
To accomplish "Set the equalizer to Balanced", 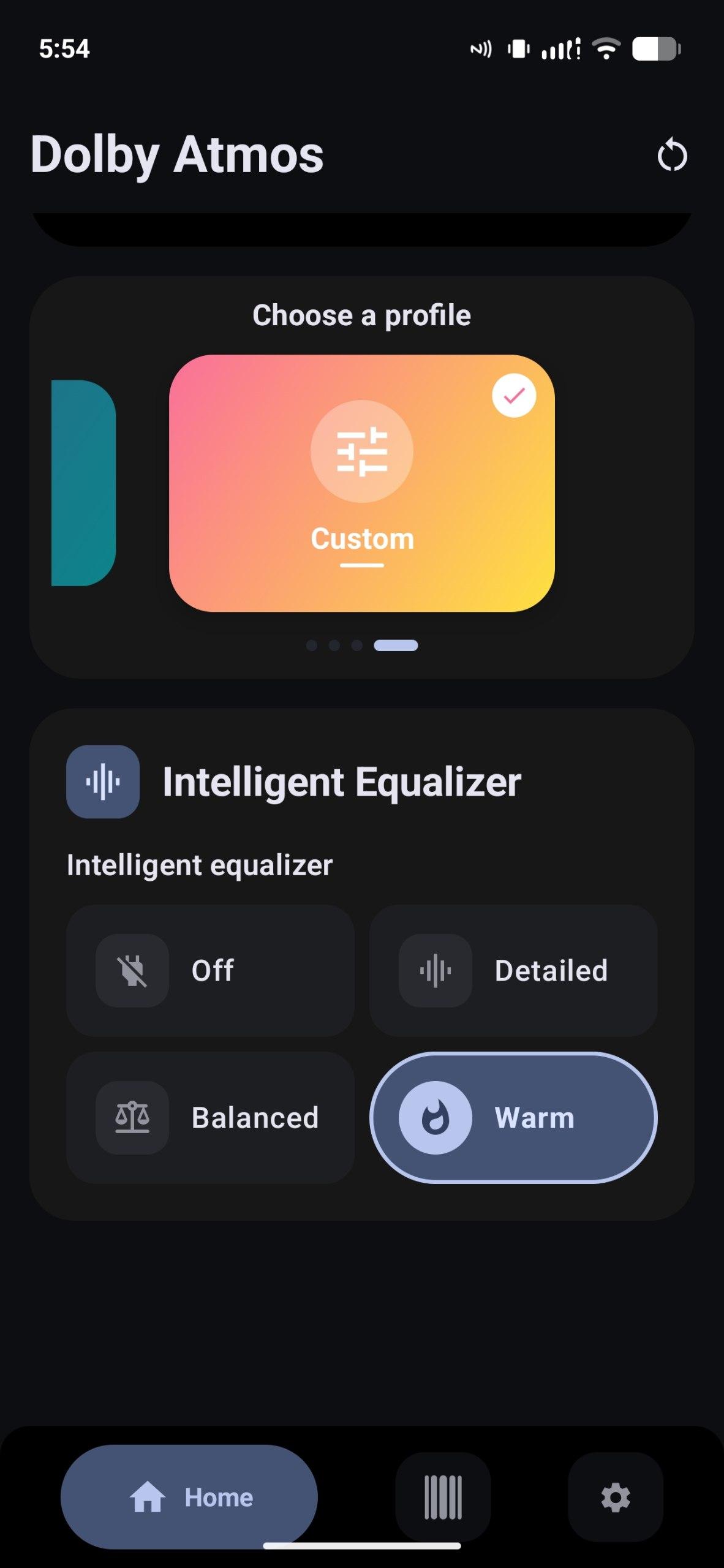I will pos(210,1118).
